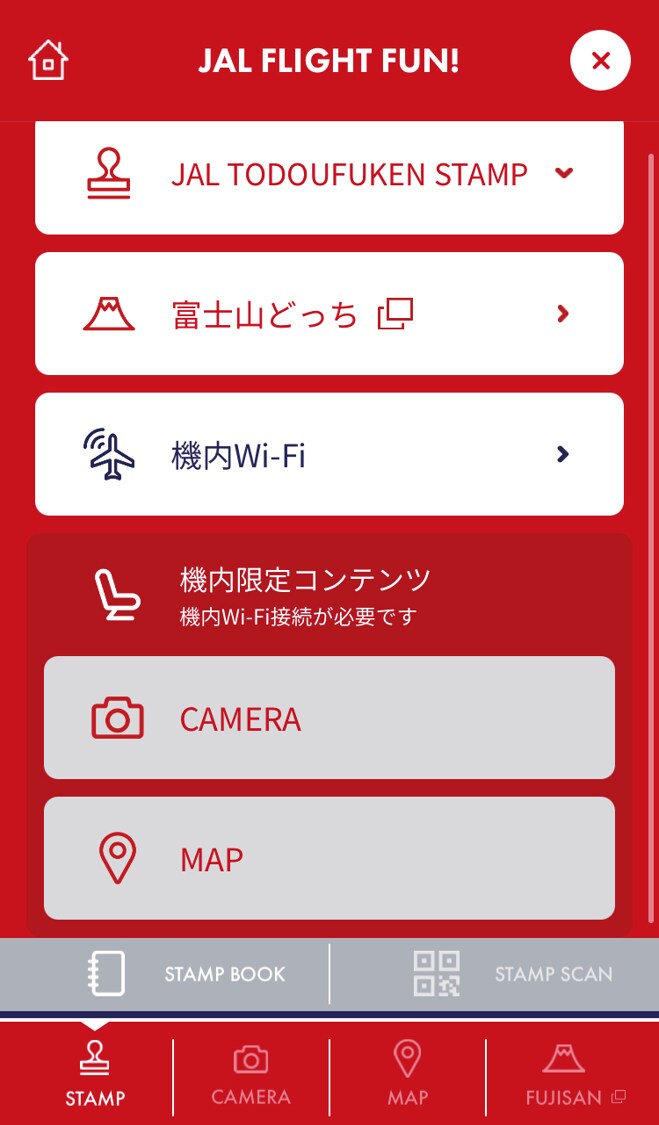This screenshot has width=659, height=1125.
Task: Switch to the STAMP tab
Action: (x=95, y=1073)
